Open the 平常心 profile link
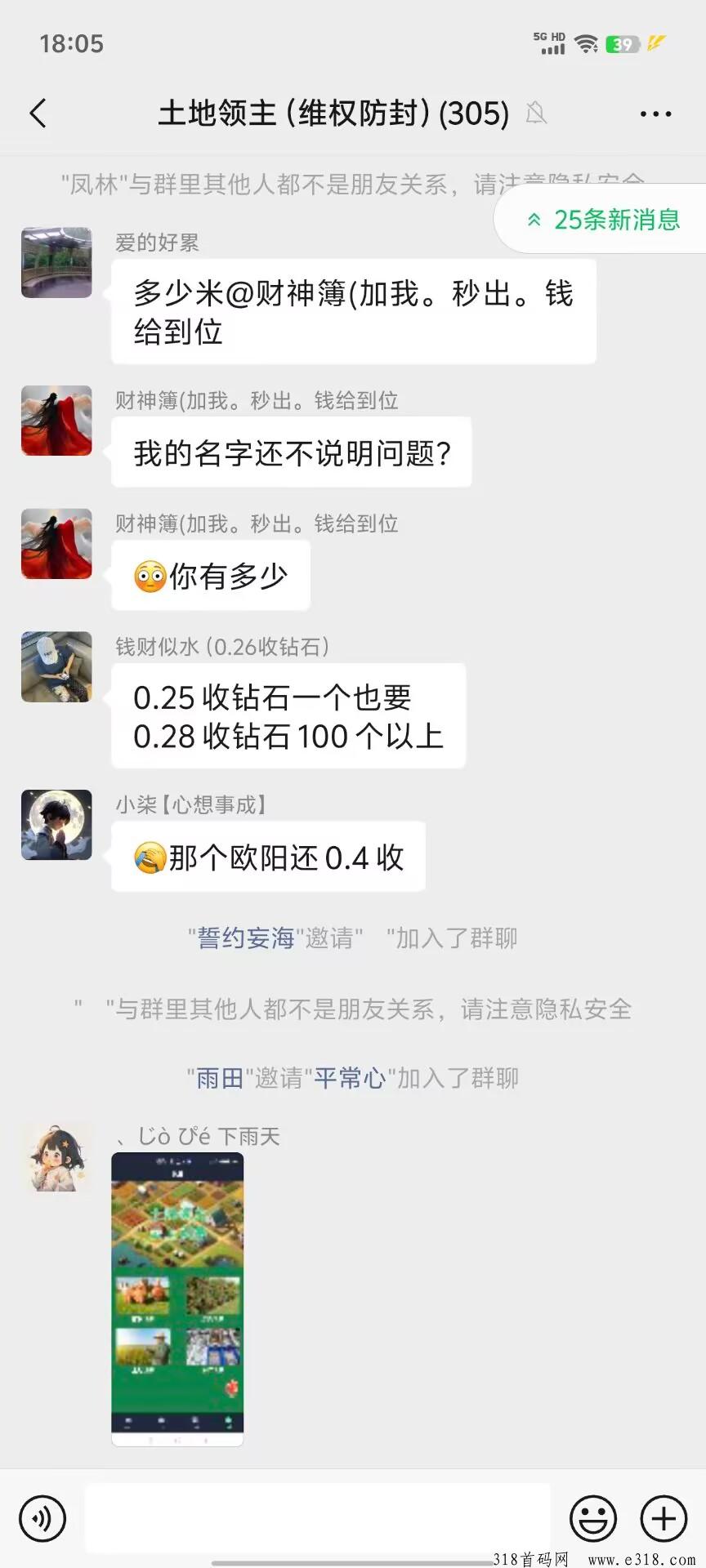 (x=350, y=1079)
